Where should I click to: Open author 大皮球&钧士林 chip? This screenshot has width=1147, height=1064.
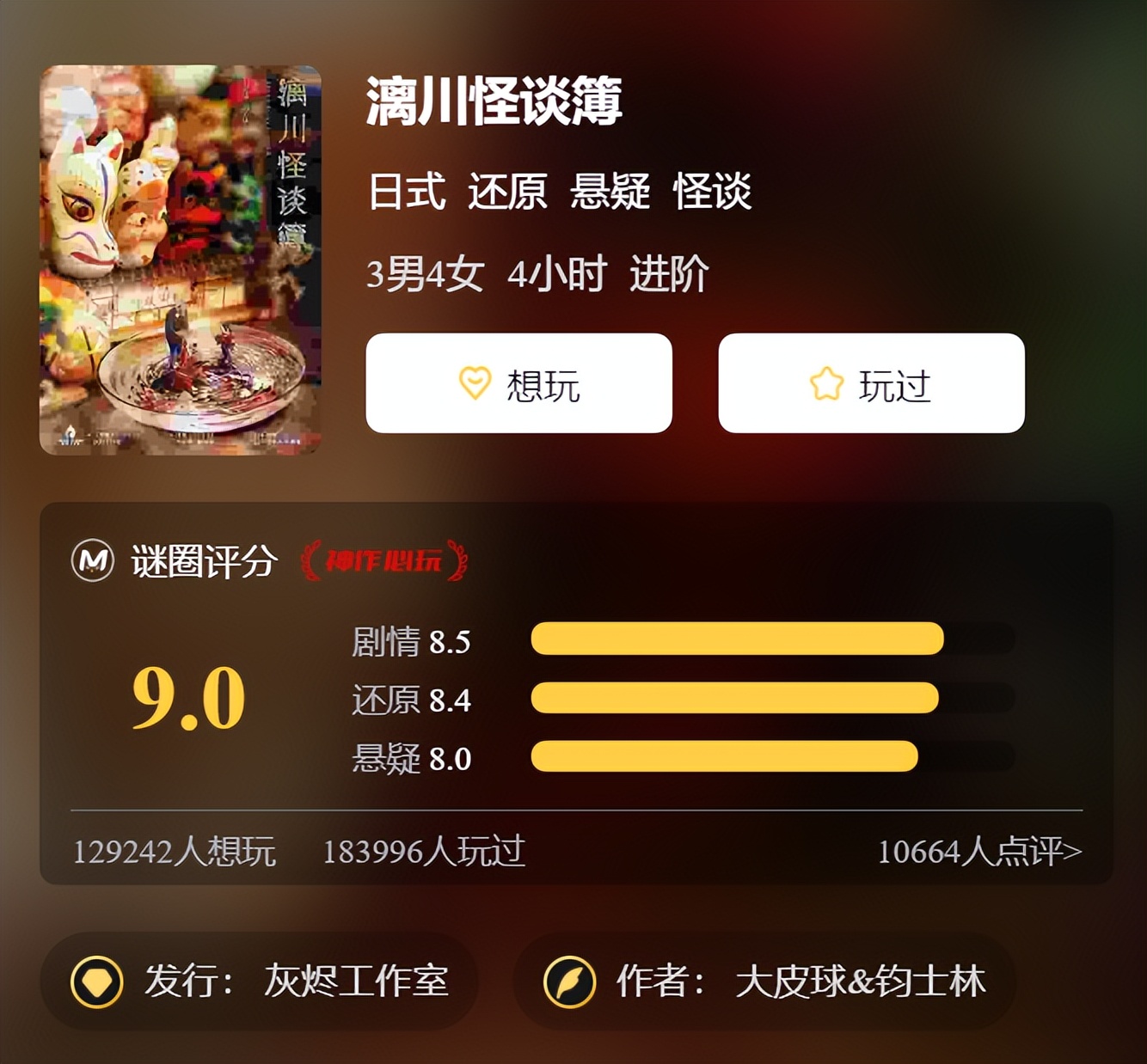click(x=764, y=981)
